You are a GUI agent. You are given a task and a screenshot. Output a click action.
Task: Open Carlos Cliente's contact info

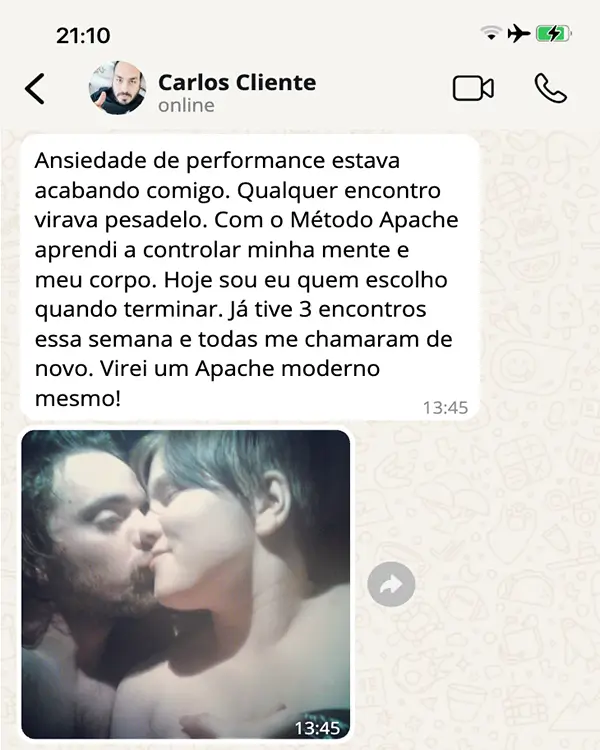click(x=236, y=92)
